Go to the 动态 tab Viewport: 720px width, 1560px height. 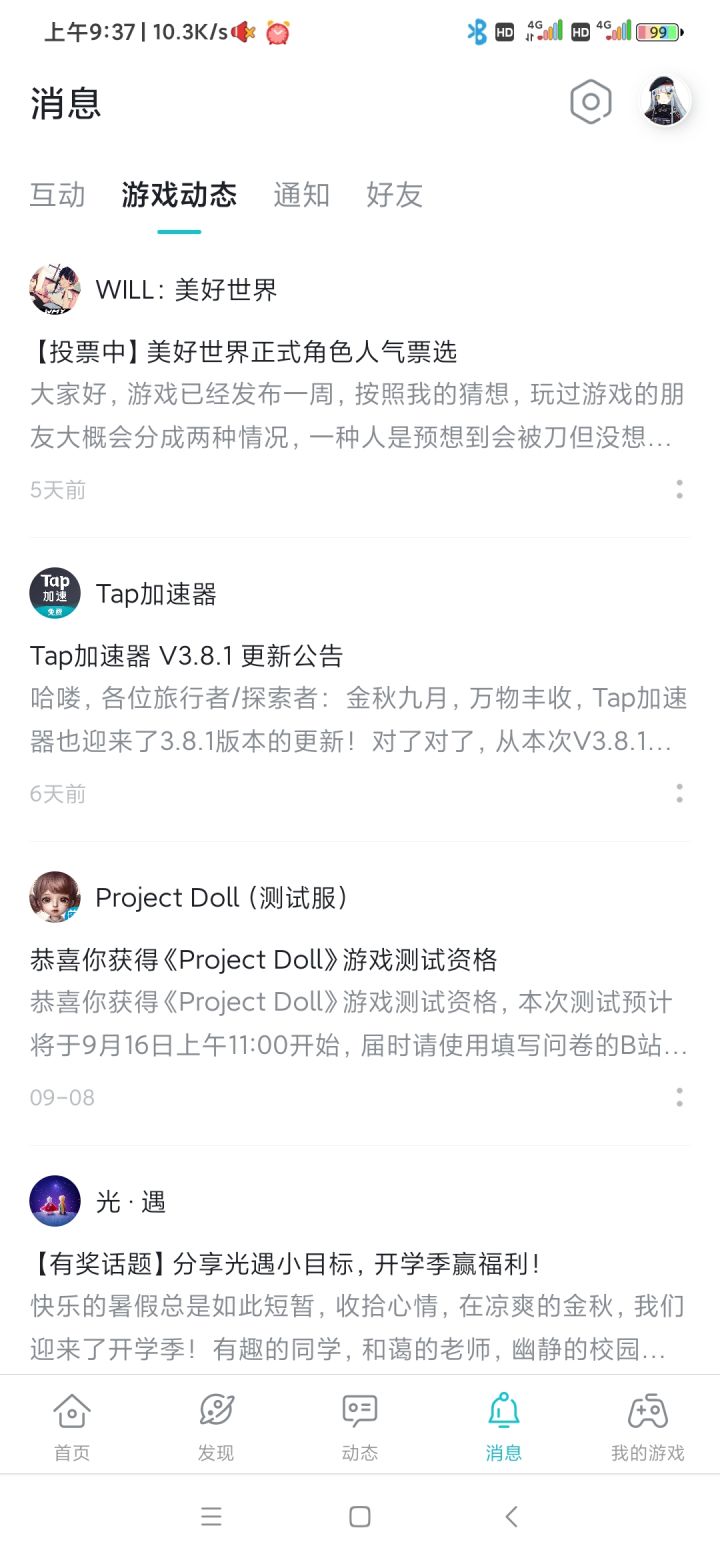[x=360, y=1425]
